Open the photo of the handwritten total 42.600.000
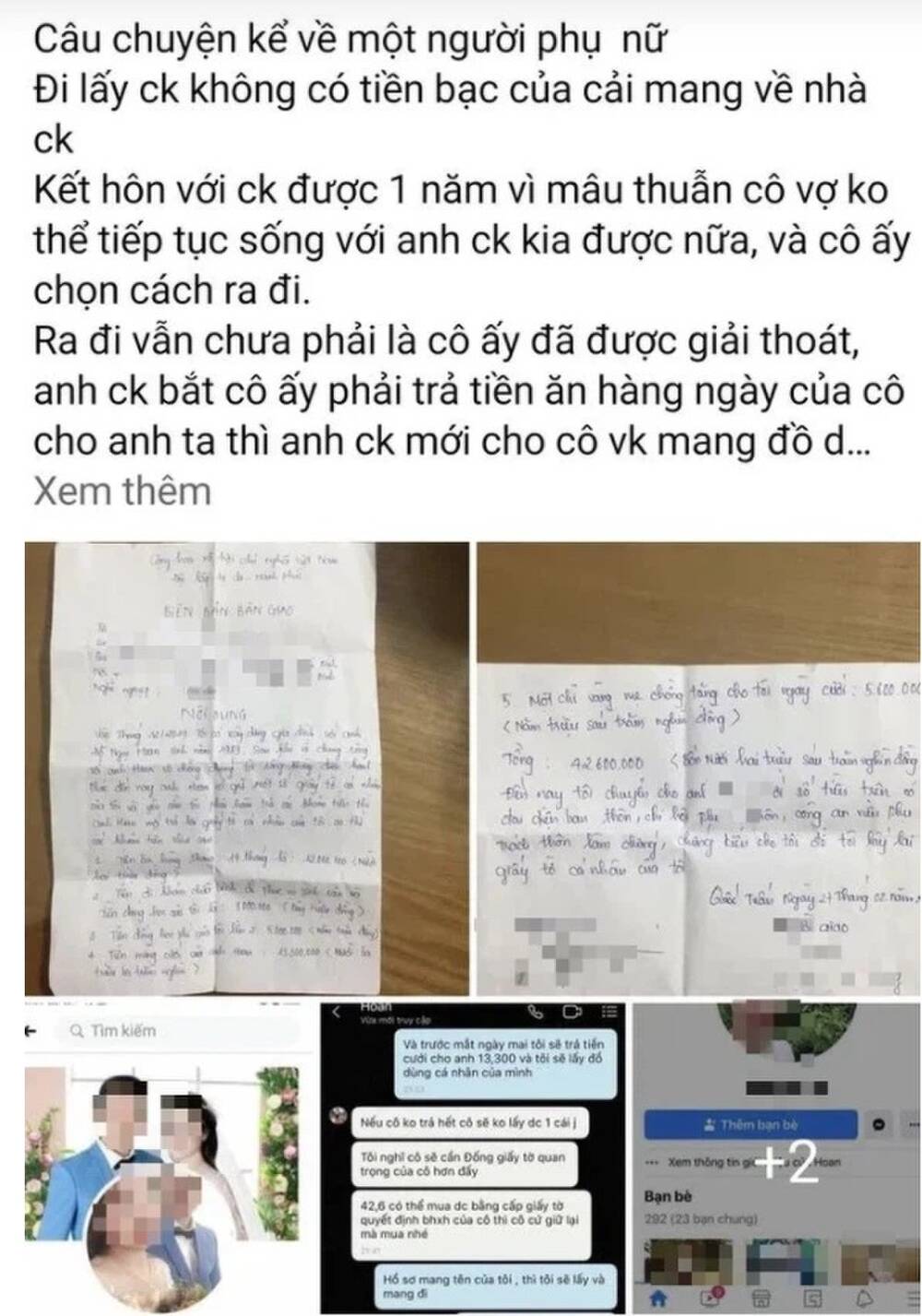922x1316 pixels. 698,767
